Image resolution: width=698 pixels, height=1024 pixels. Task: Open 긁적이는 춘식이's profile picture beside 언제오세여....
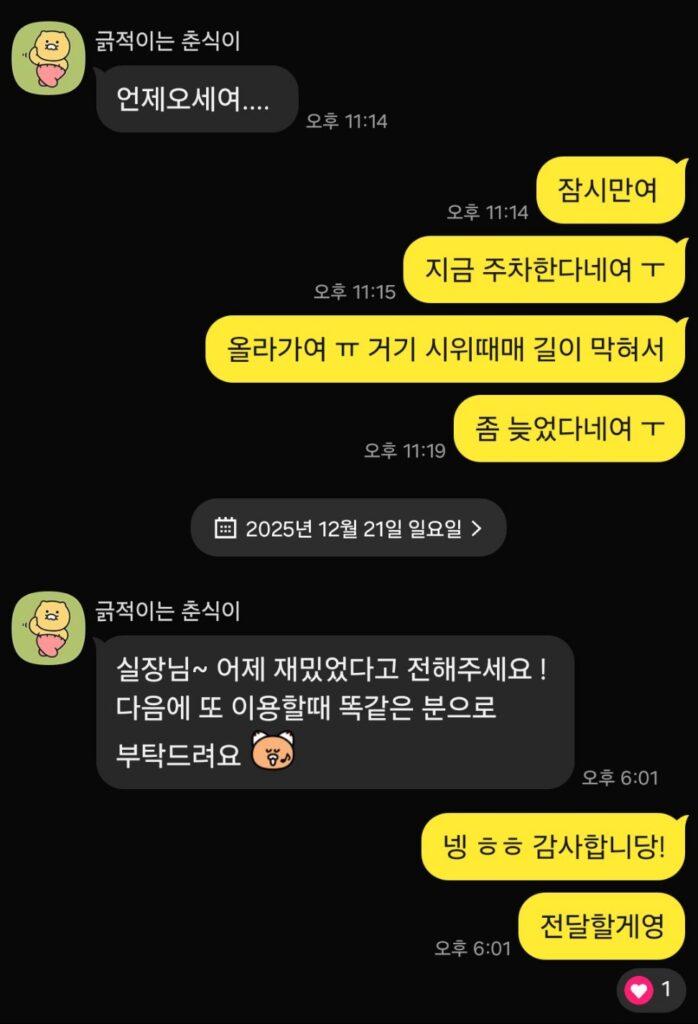47,57
